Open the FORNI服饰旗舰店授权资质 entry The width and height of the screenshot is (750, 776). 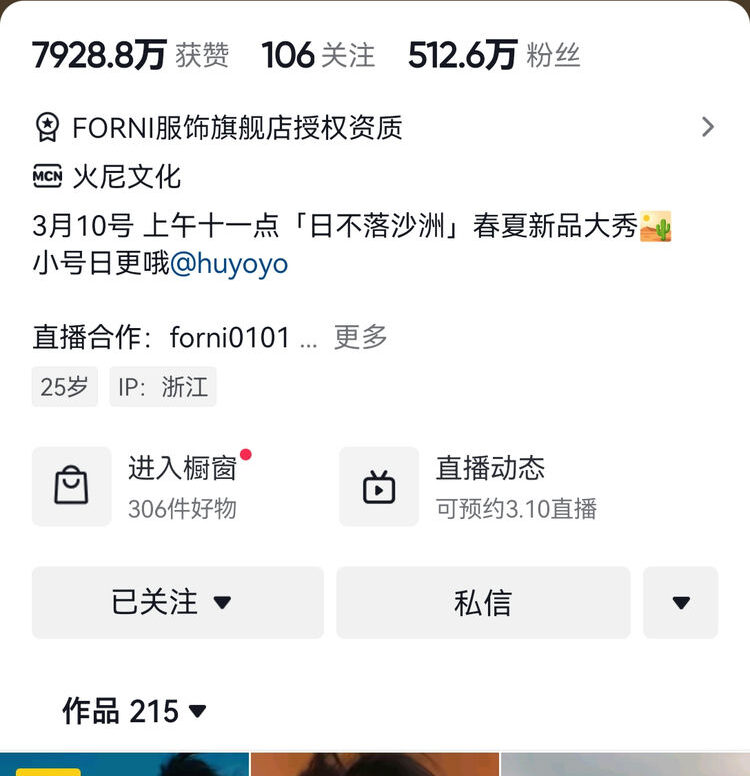tap(237, 127)
